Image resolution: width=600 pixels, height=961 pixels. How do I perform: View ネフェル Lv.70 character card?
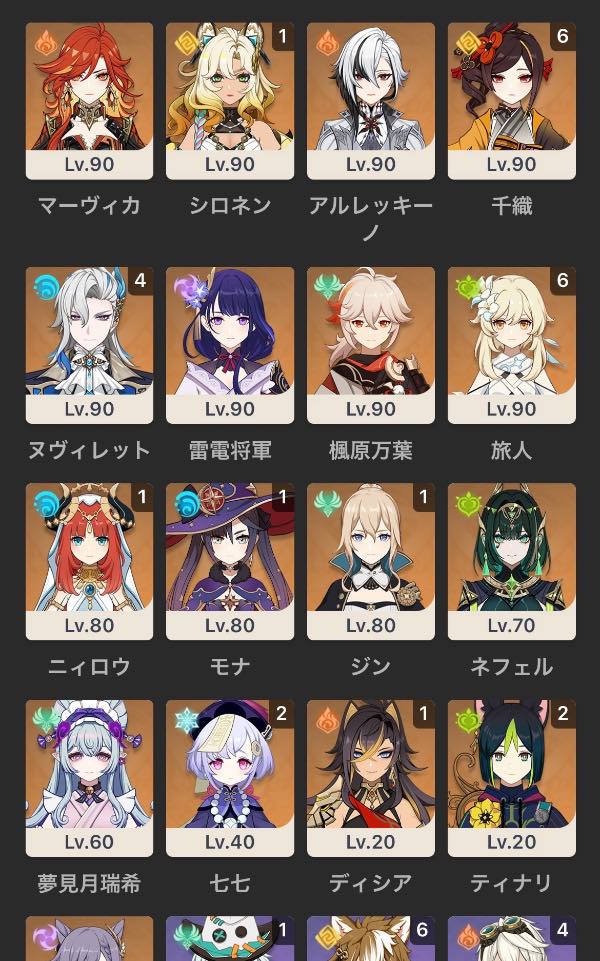point(512,561)
